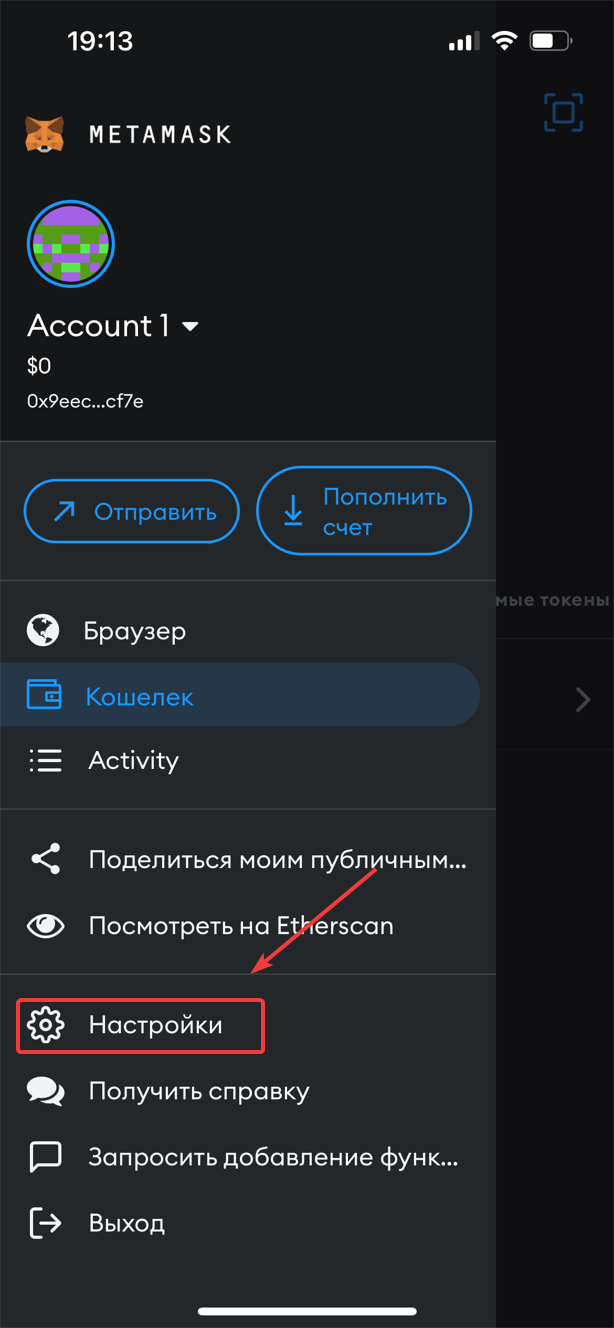Open Получить справку help row
This screenshot has width=614, height=1328.
pos(248,1091)
